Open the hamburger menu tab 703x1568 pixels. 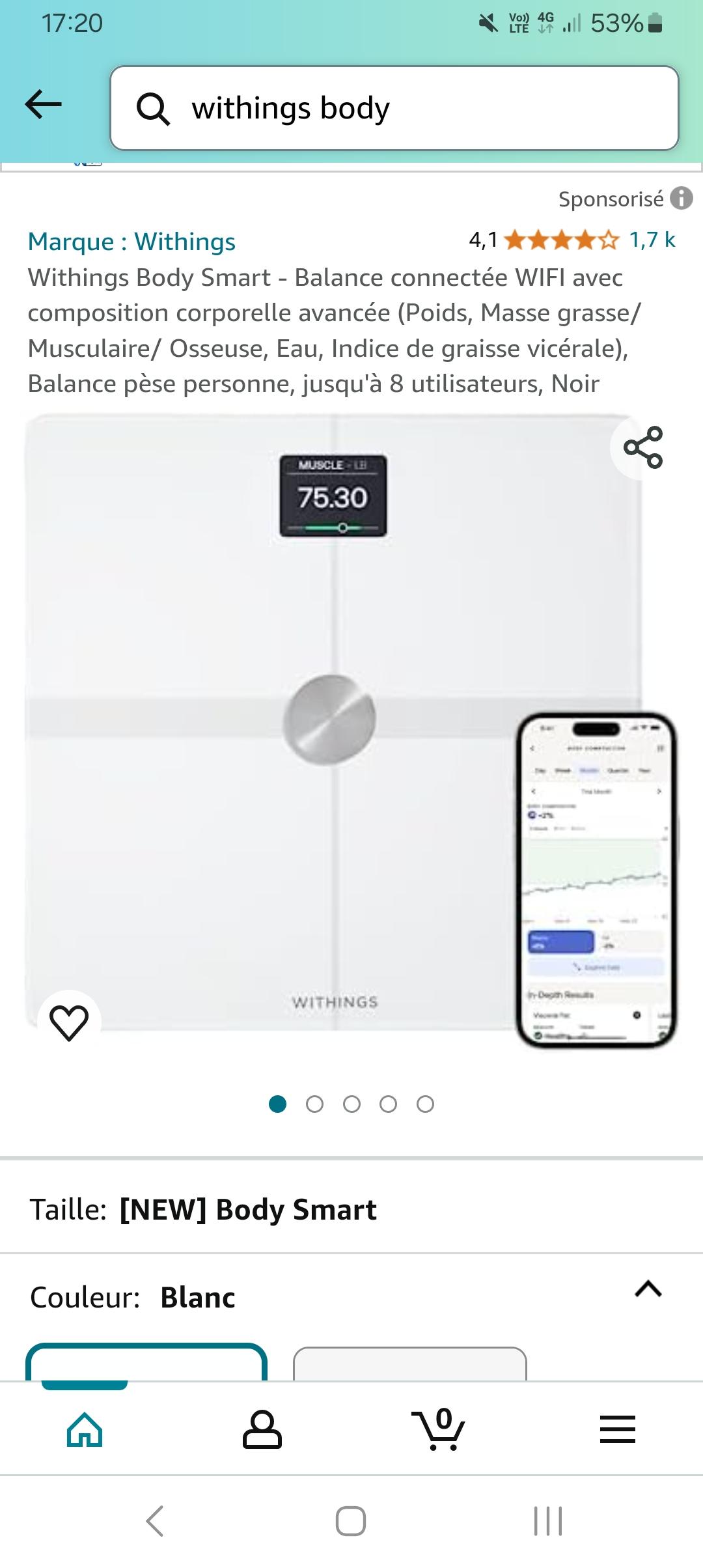[x=617, y=1429]
